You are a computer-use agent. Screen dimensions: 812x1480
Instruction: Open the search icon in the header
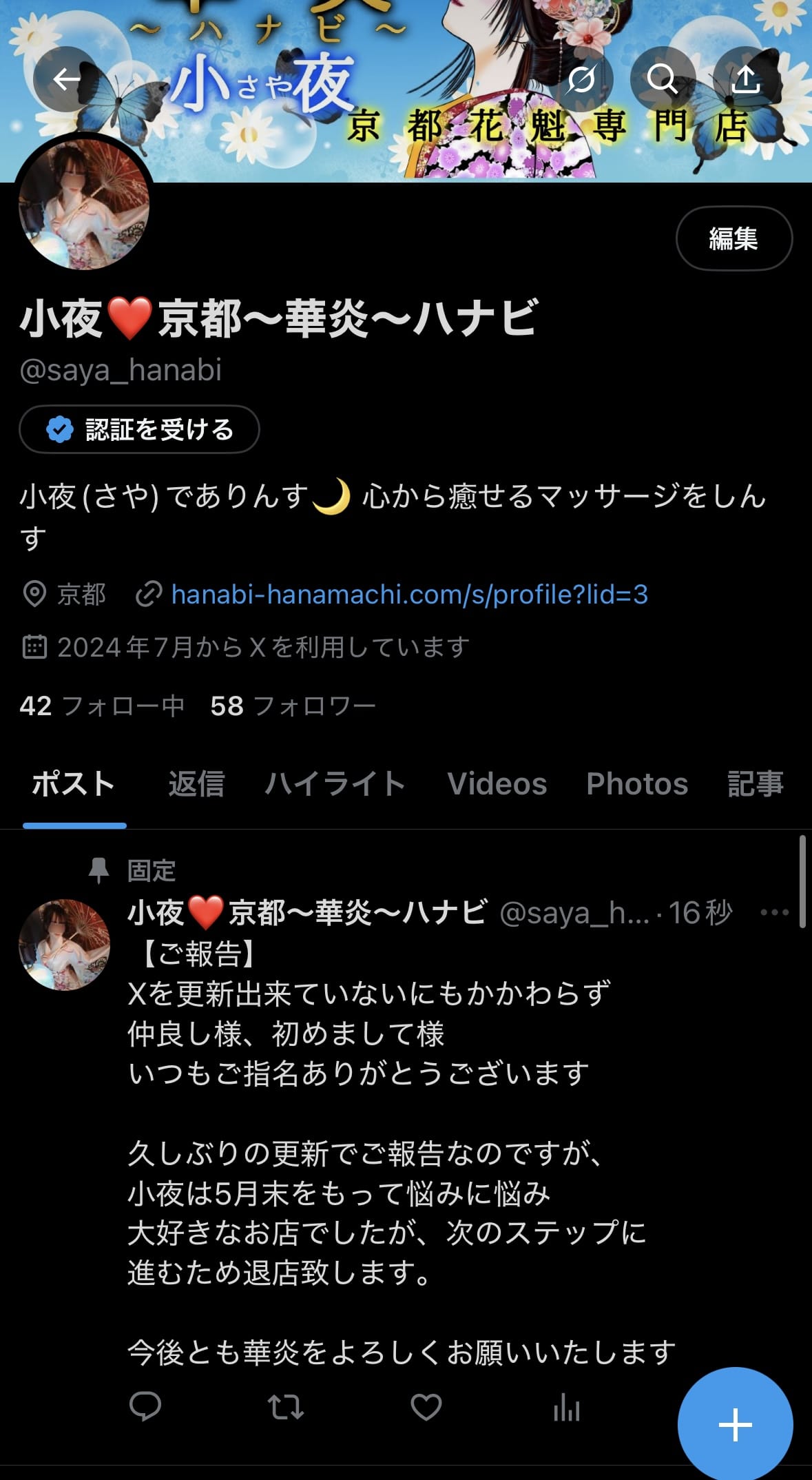[x=665, y=79]
